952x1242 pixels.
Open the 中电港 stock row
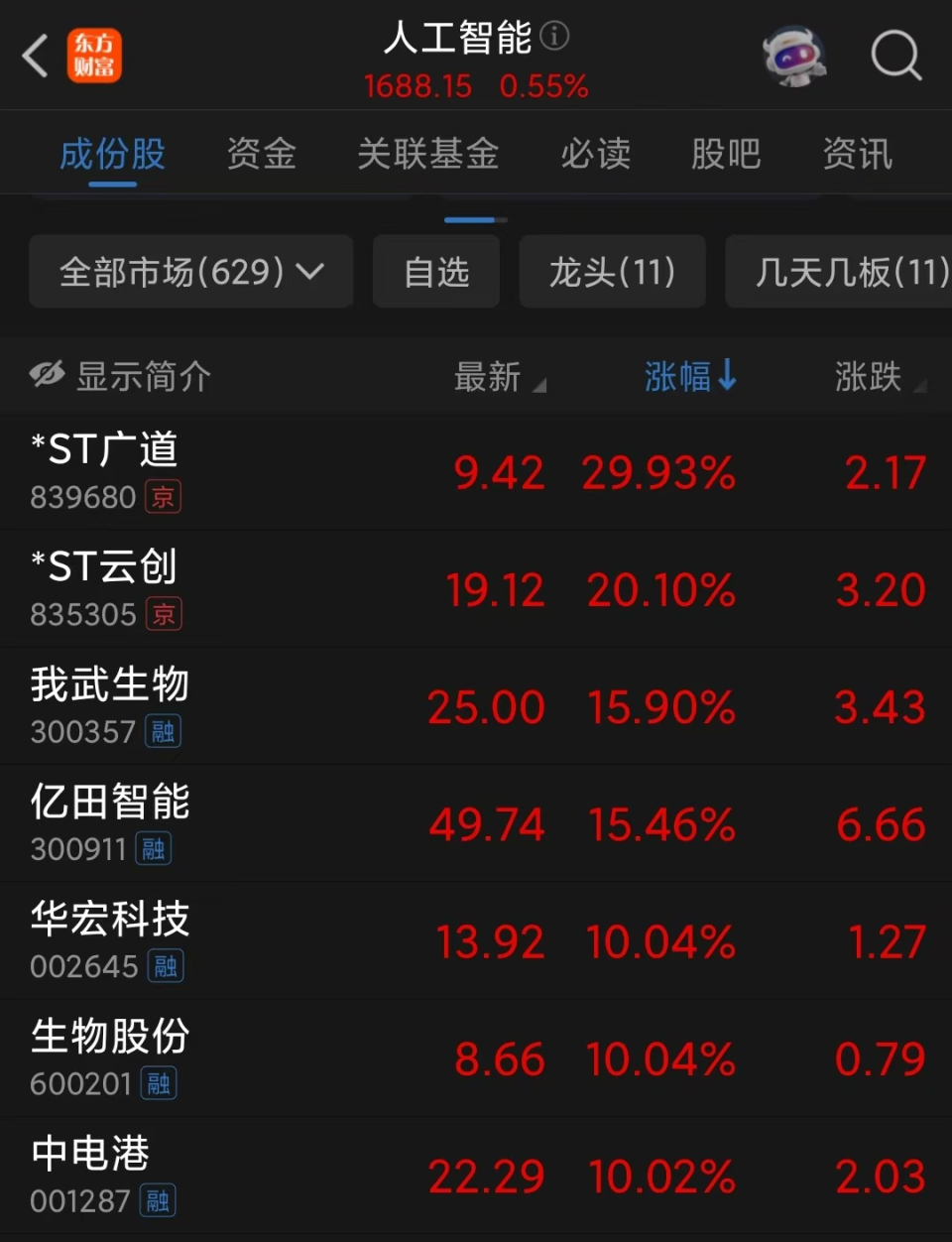coord(476,1176)
